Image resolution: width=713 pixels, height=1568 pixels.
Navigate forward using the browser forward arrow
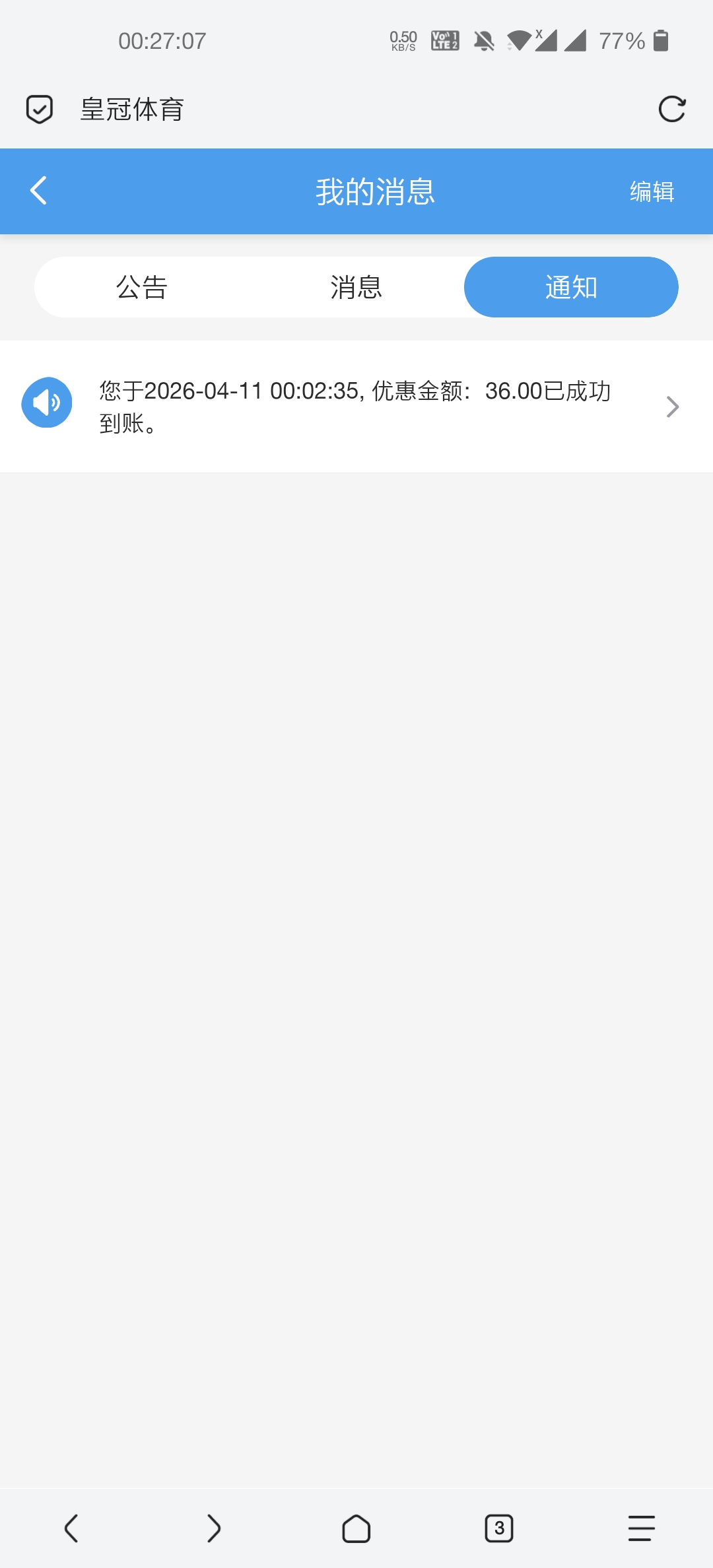click(214, 1529)
